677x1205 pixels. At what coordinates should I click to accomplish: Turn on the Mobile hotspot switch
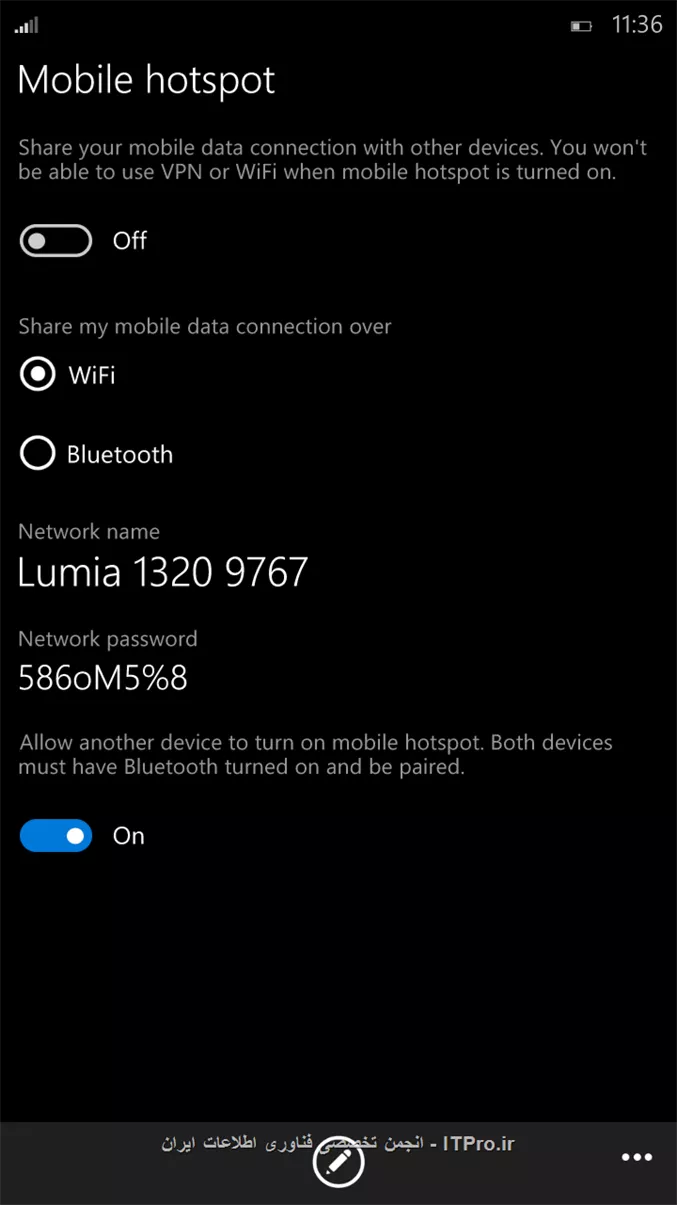[x=56, y=241]
